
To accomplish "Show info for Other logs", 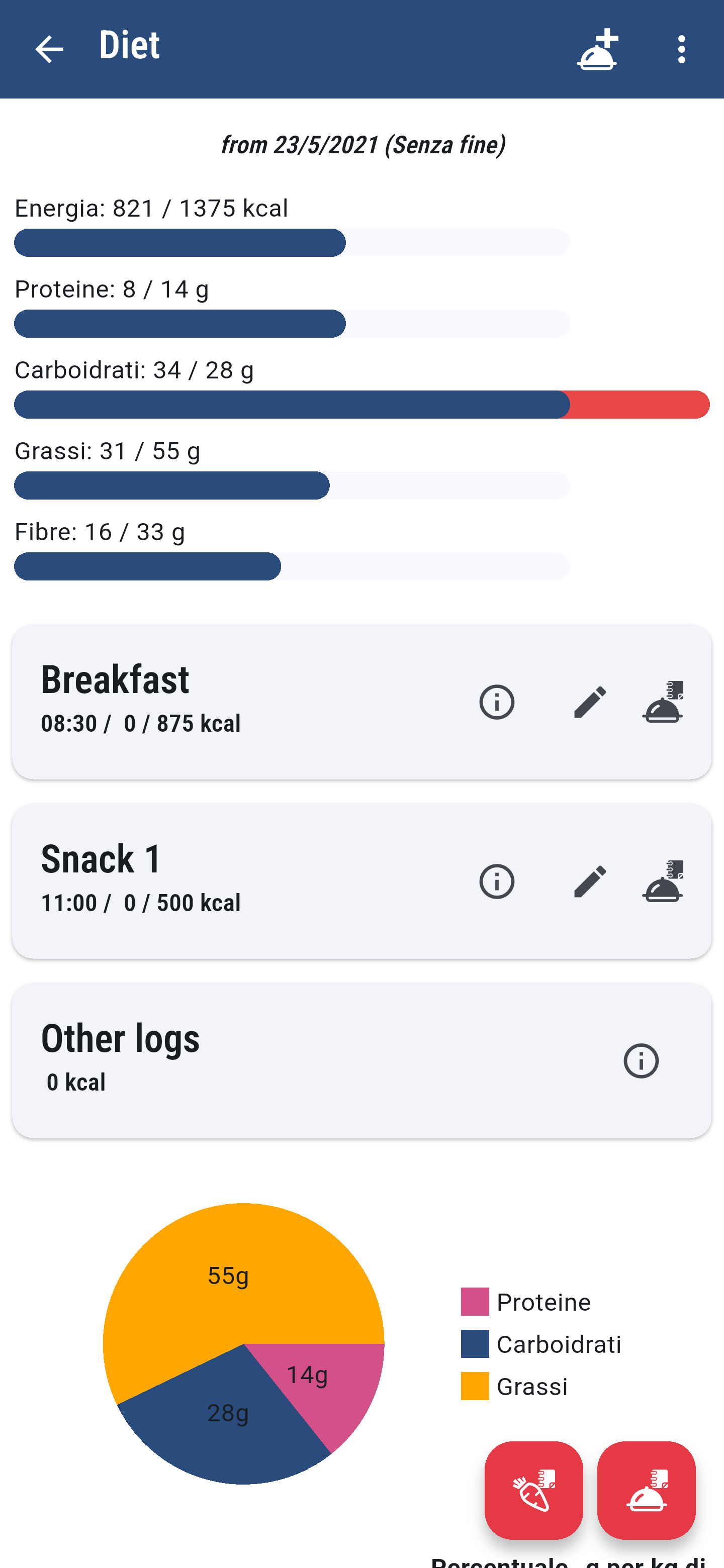I will (641, 1061).
